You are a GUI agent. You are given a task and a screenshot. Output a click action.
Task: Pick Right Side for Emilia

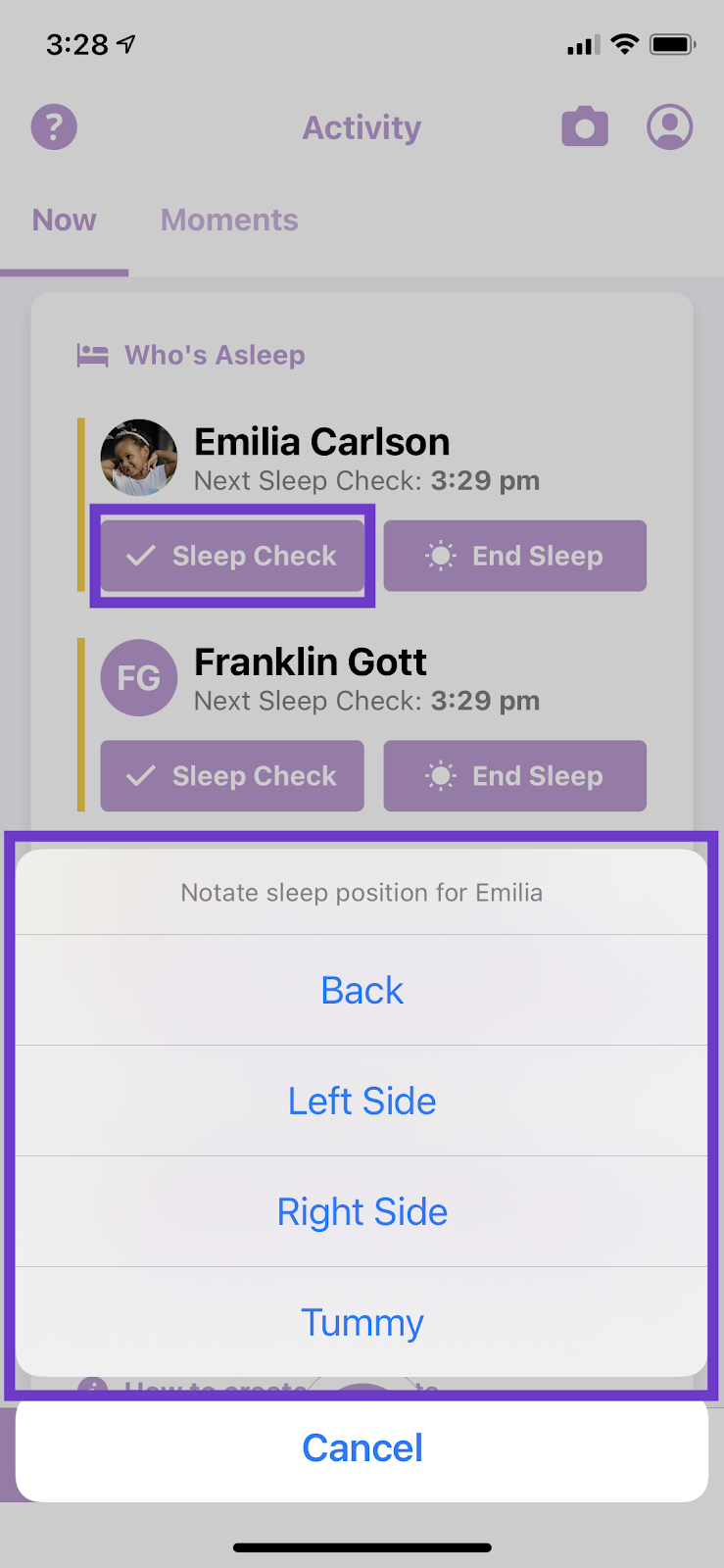coord(362,1212)
